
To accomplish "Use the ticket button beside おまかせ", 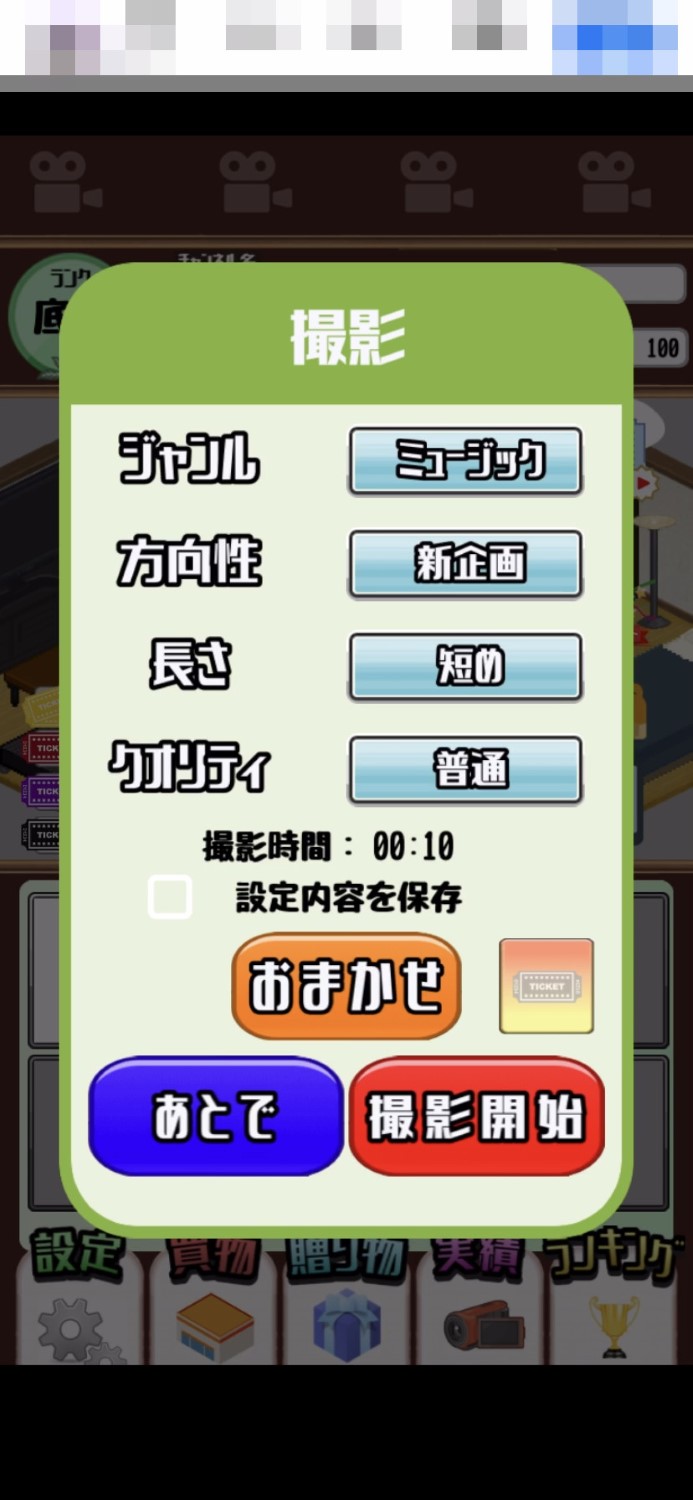I will 546,985.
